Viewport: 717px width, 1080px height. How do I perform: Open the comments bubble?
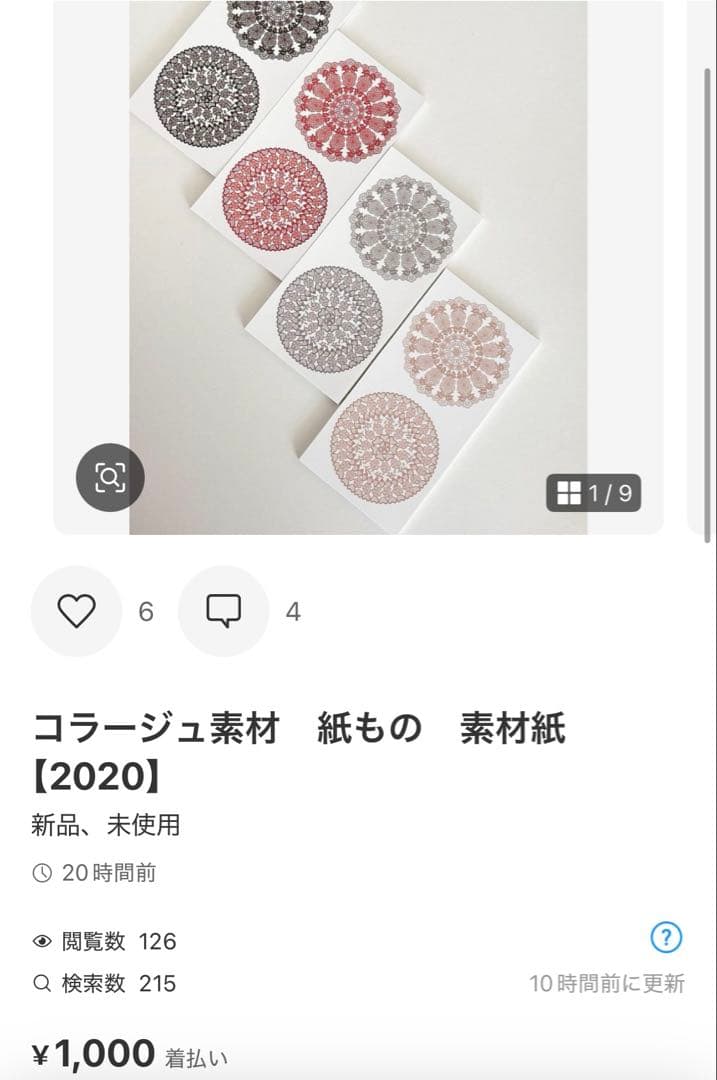223,611
